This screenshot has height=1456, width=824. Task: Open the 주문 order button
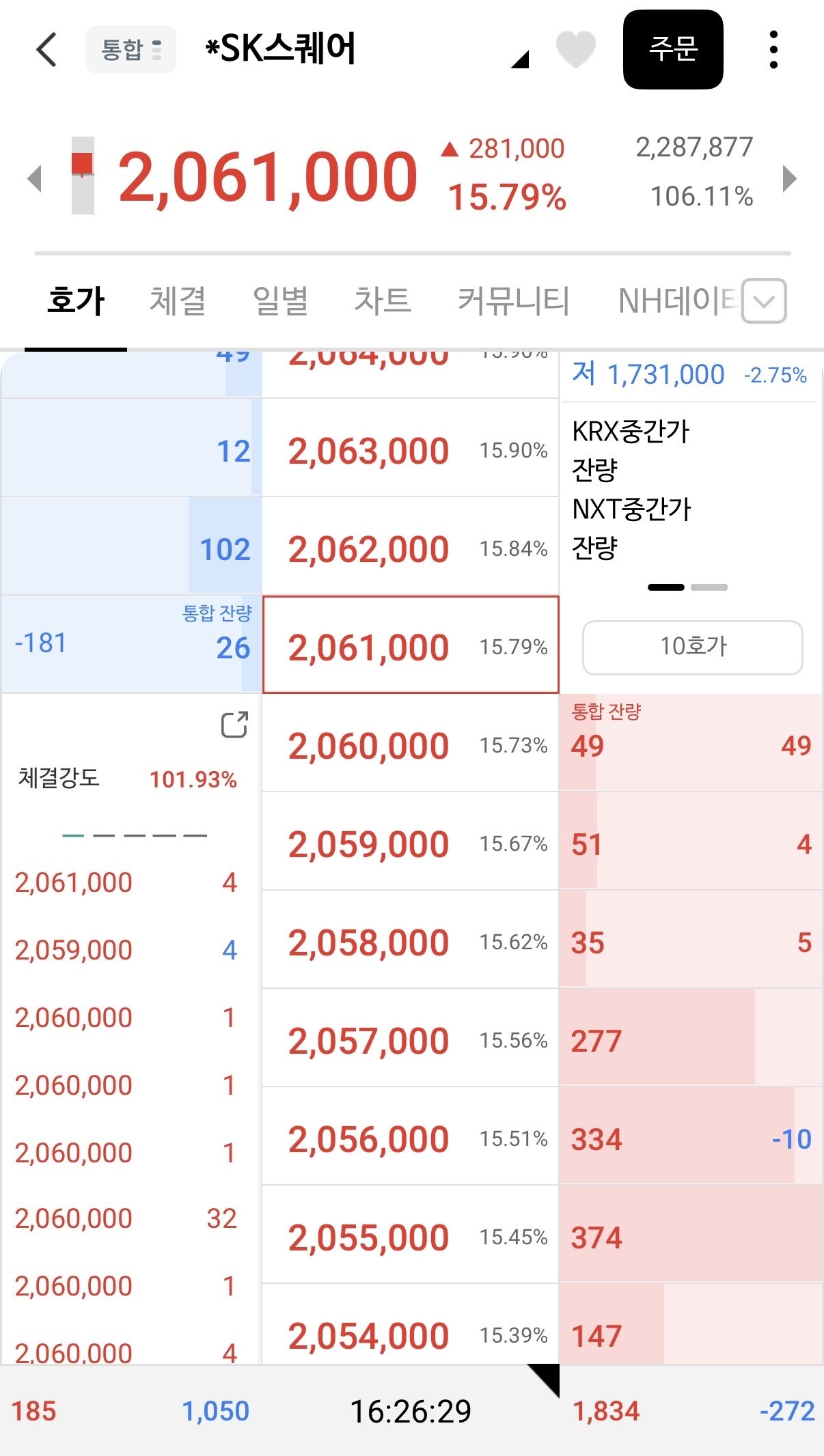click(673, 49)
